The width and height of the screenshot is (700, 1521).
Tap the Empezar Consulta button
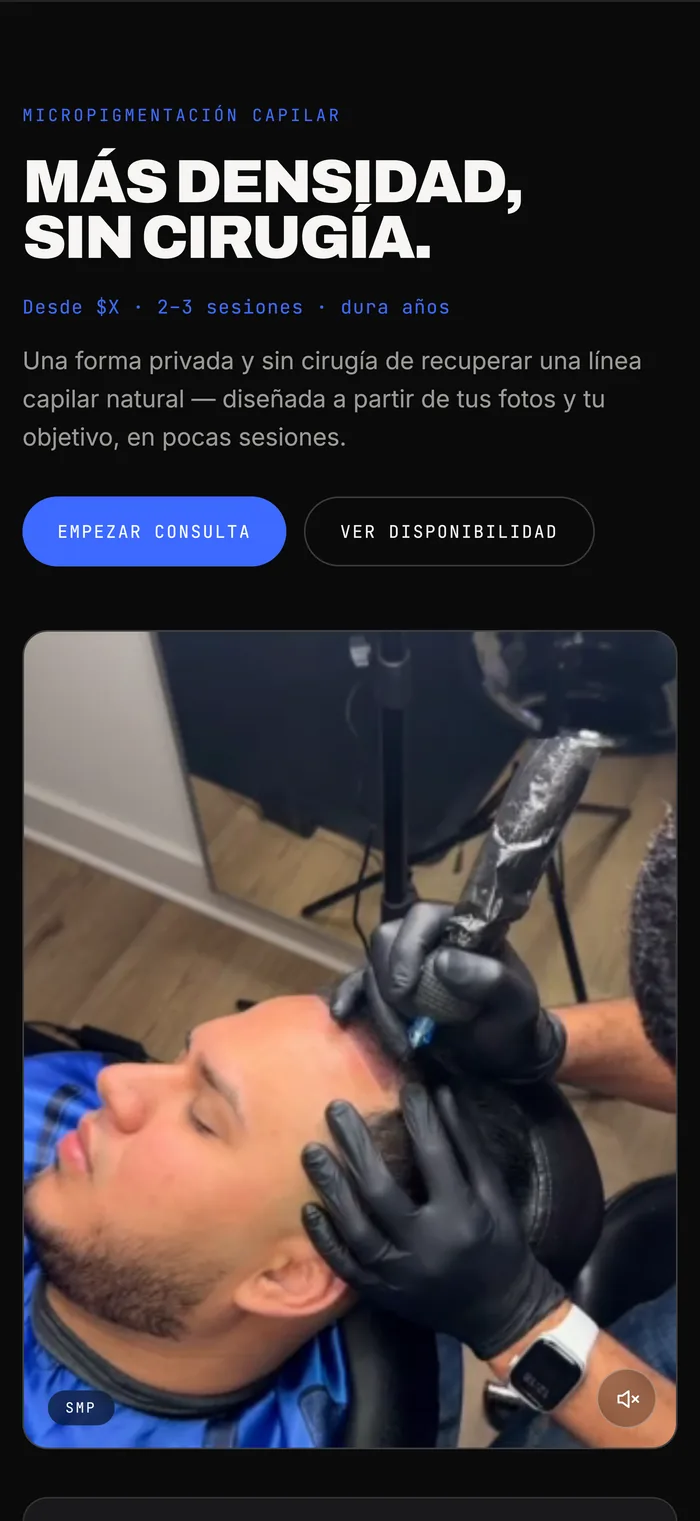coord(154,531)
